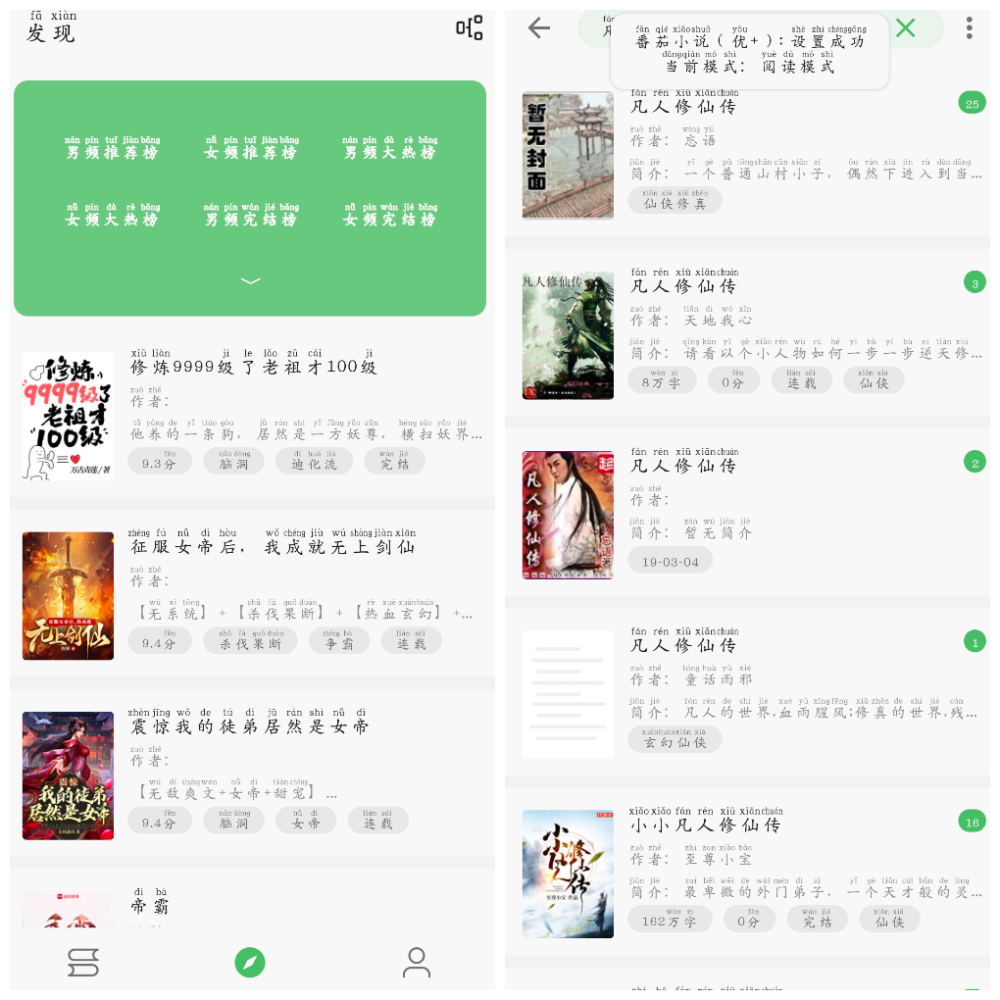Open the 女频大热榜 list
The width and height of the screenshot is (1000, 1000).
[x=112, y=218]
